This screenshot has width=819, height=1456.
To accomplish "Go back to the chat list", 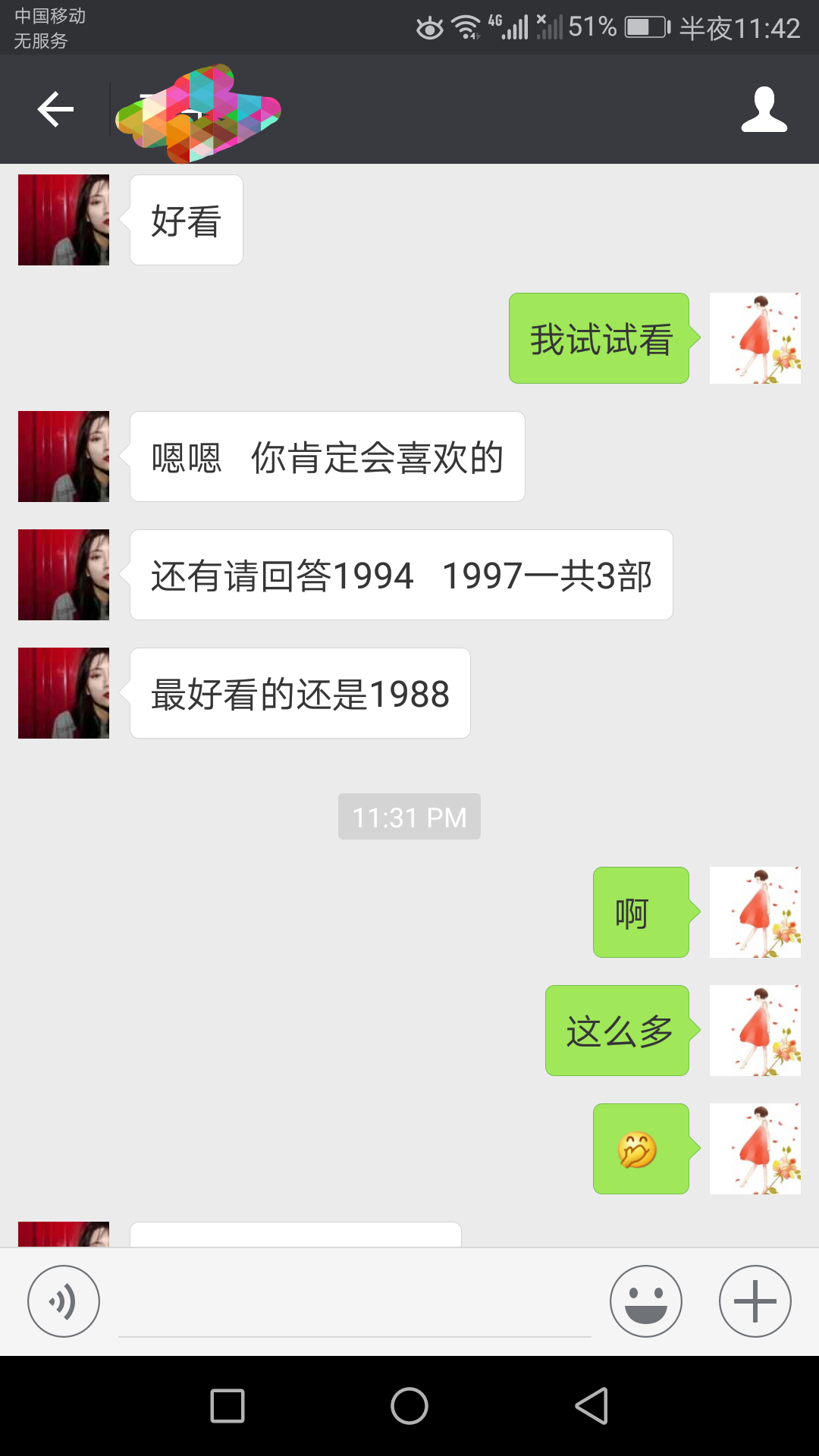I will [55, 109].
